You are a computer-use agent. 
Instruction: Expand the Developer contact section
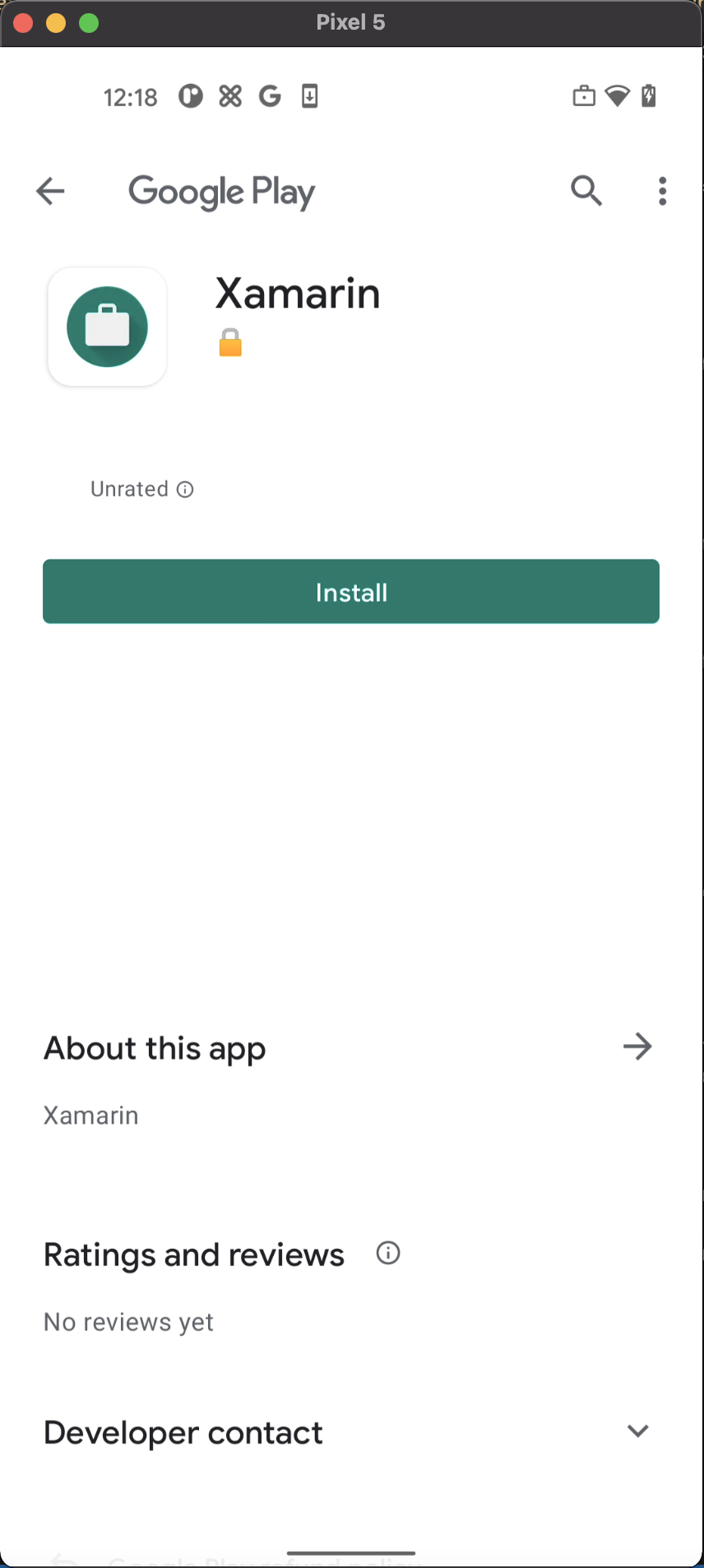click(x=637, y=1431)
